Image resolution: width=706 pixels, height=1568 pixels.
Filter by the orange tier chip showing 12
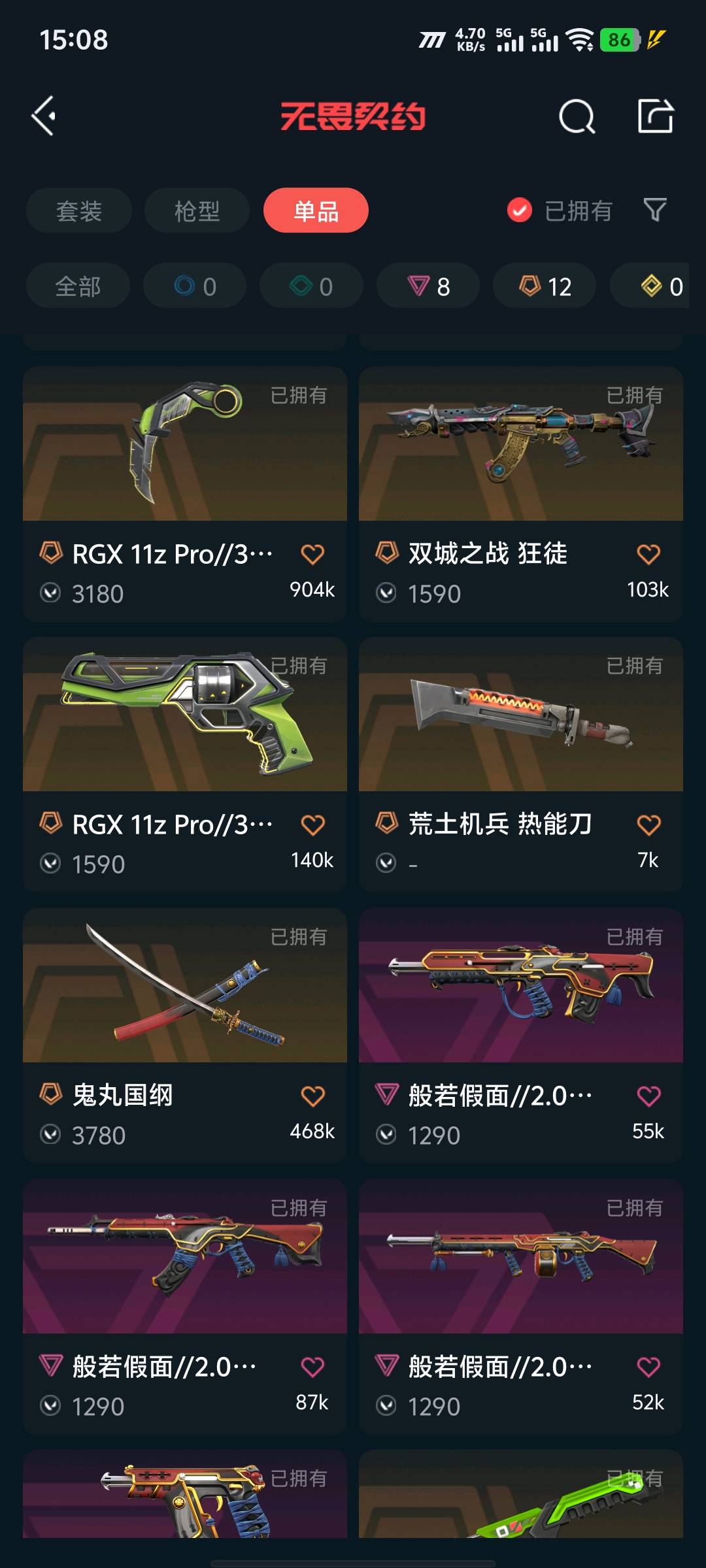(x=545, y=286)
